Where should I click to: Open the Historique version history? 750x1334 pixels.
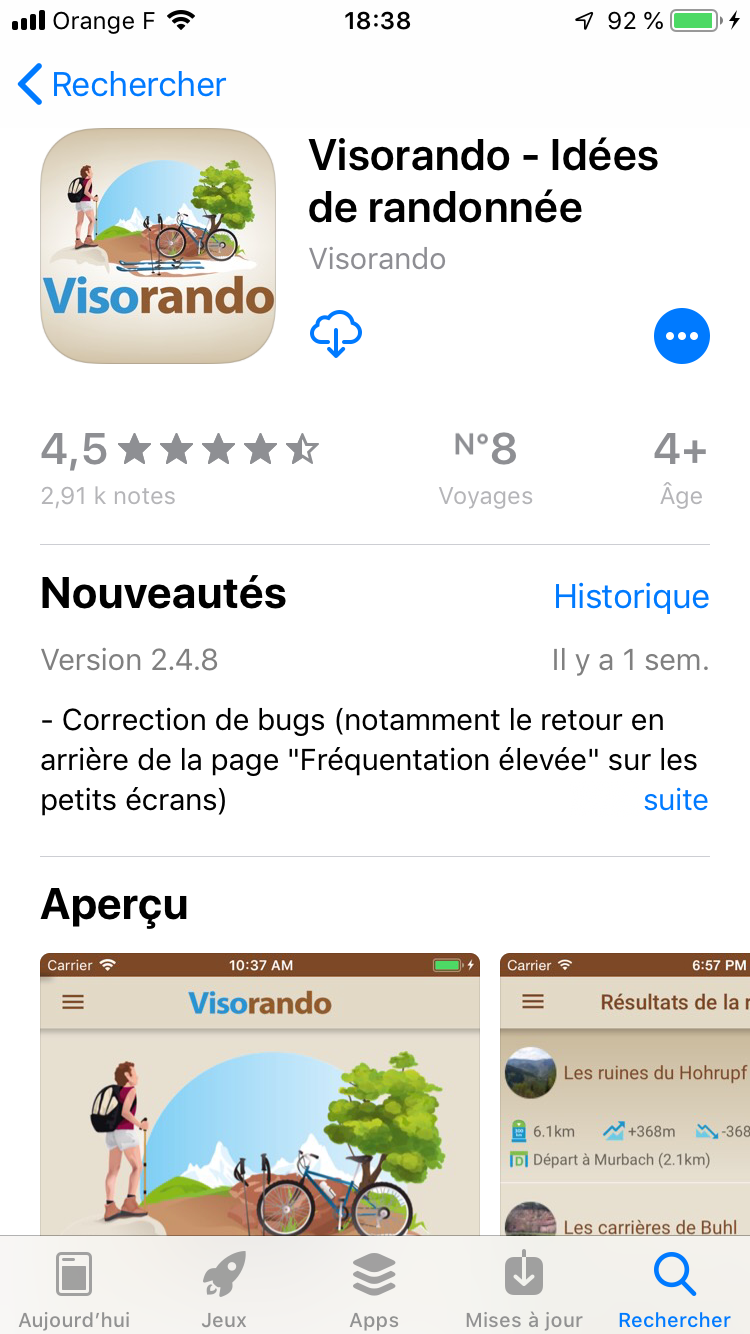(631, 597)
